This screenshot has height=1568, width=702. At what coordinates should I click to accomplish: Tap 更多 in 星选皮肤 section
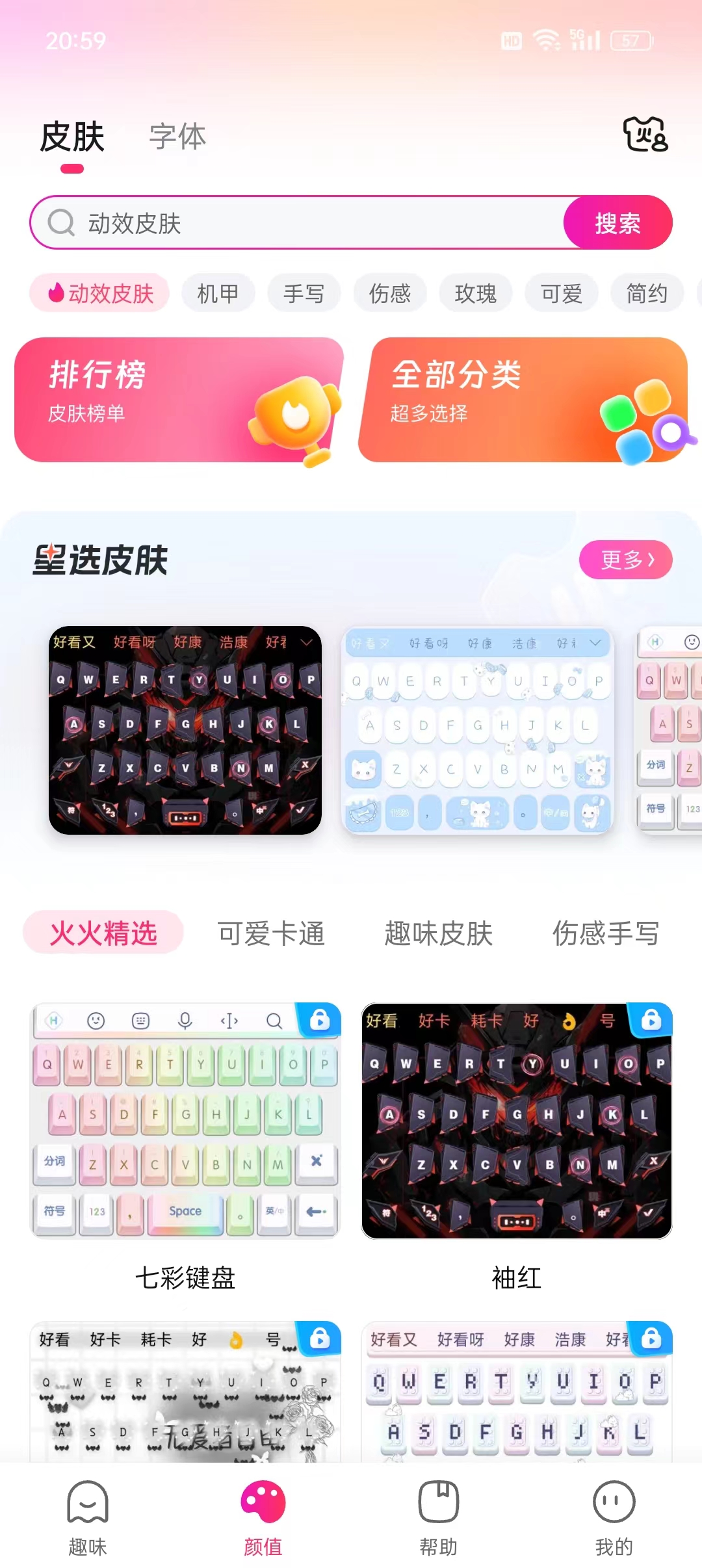pos(625,559)
